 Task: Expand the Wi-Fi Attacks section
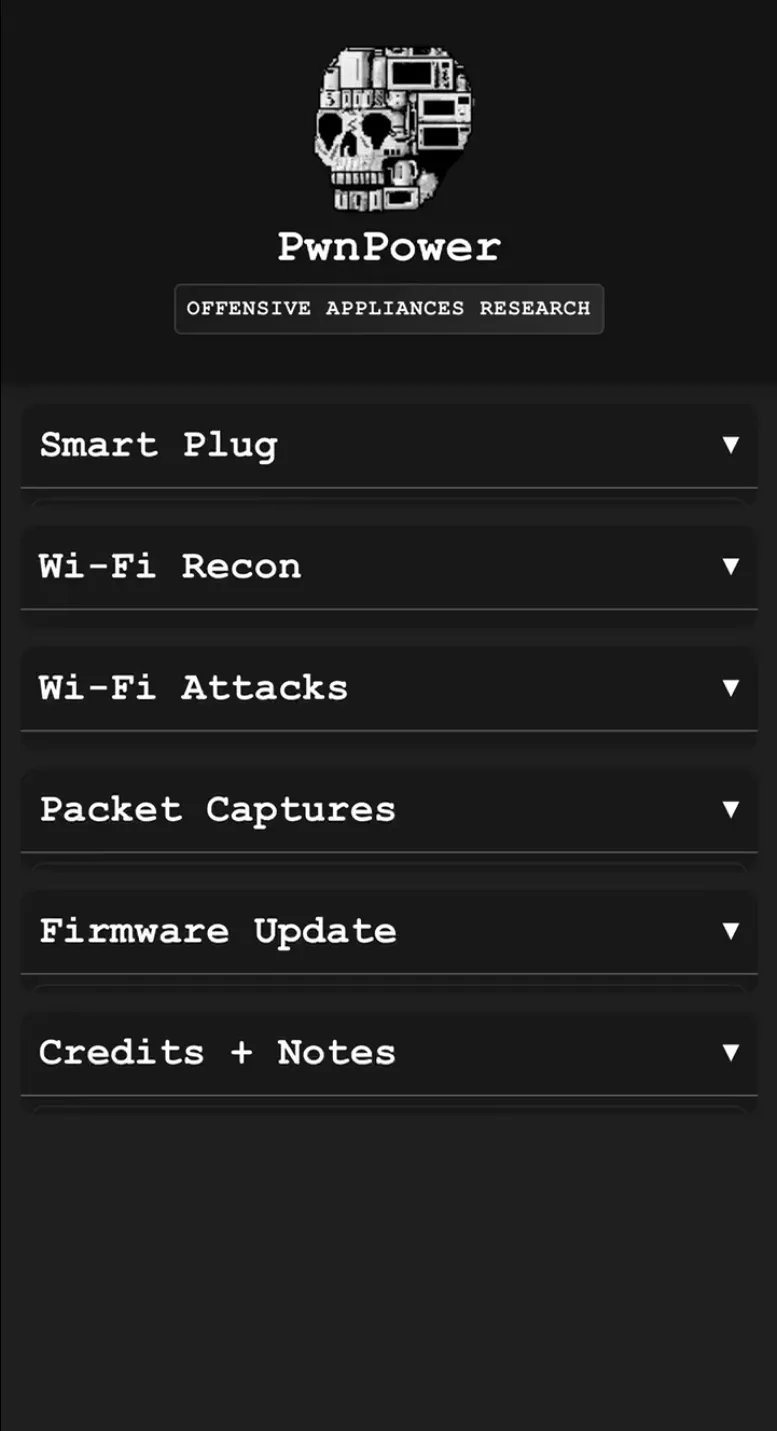tap(389, 688)
